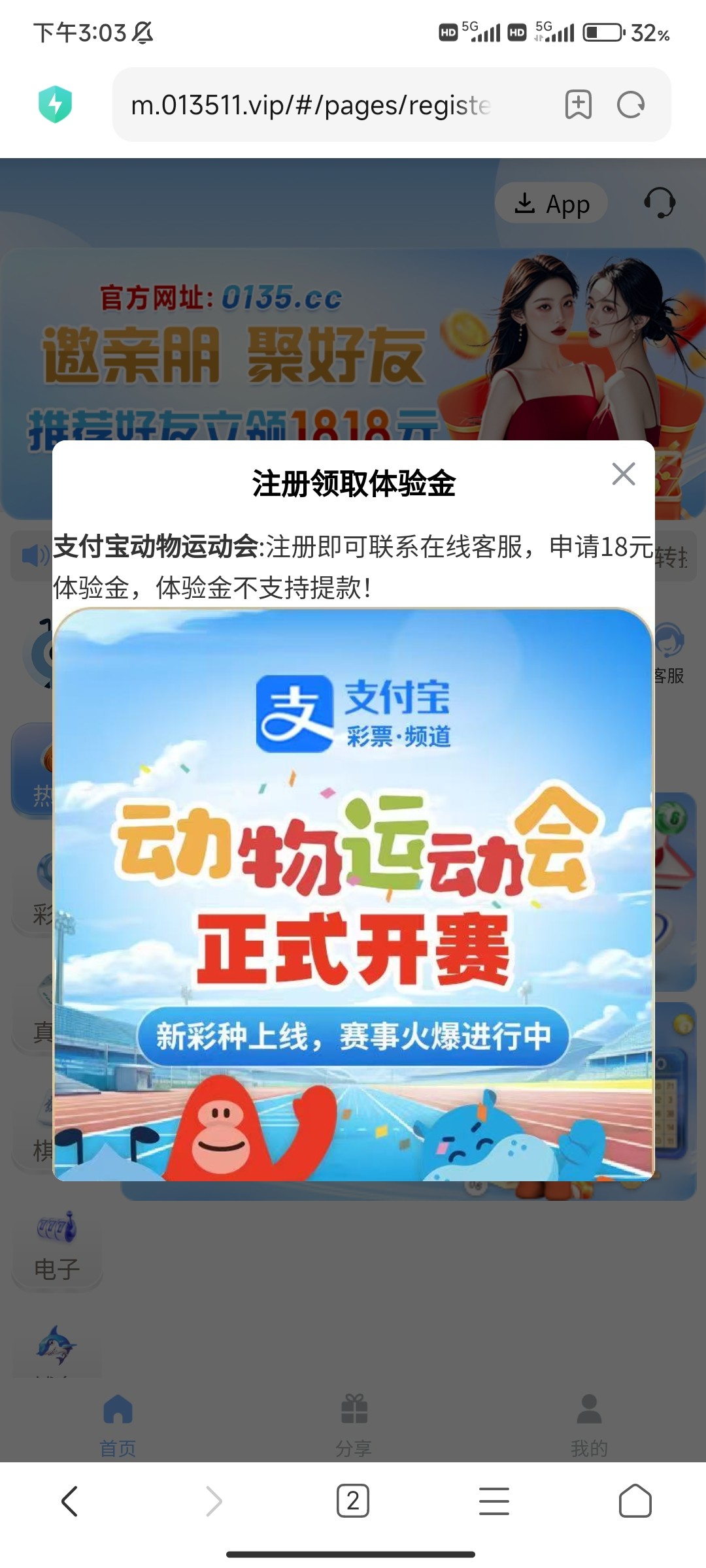Open the browser tabs switcher
706x1568 pixels.
[x=353, y=1501]
